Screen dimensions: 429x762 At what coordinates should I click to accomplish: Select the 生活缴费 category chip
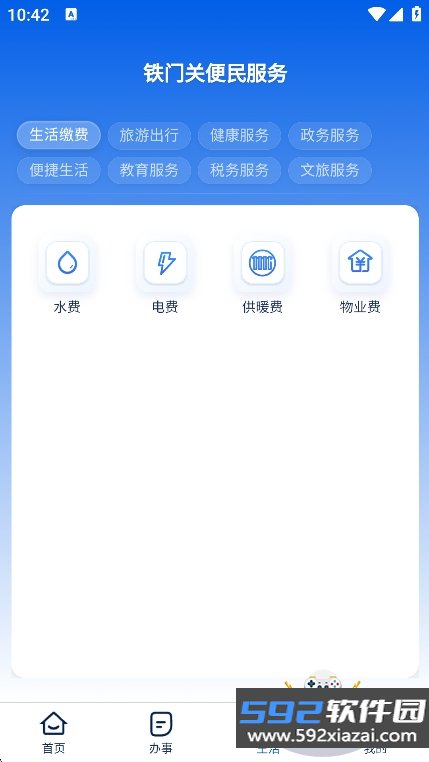(x=59, y=135)
